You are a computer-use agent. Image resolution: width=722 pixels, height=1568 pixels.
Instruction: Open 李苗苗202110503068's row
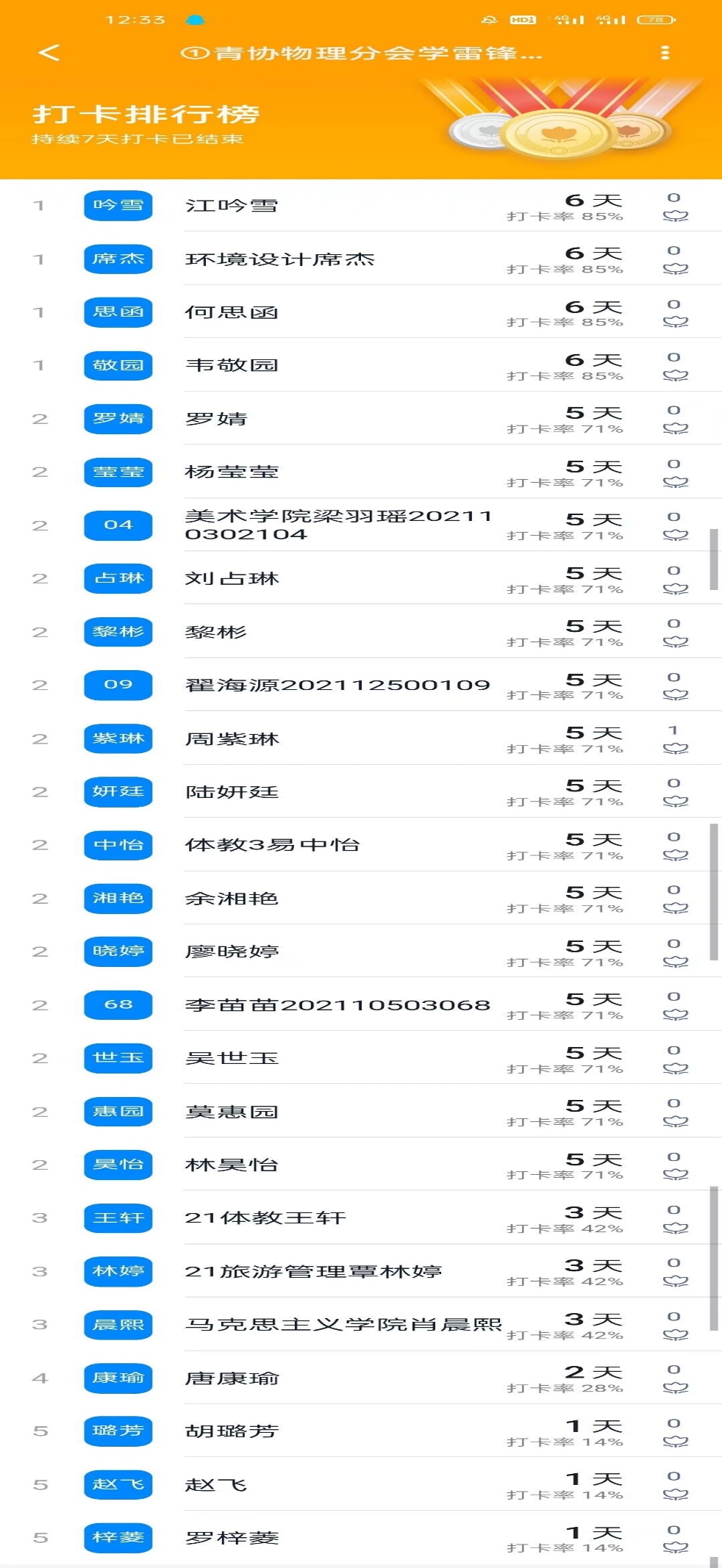click(337, 1004)
